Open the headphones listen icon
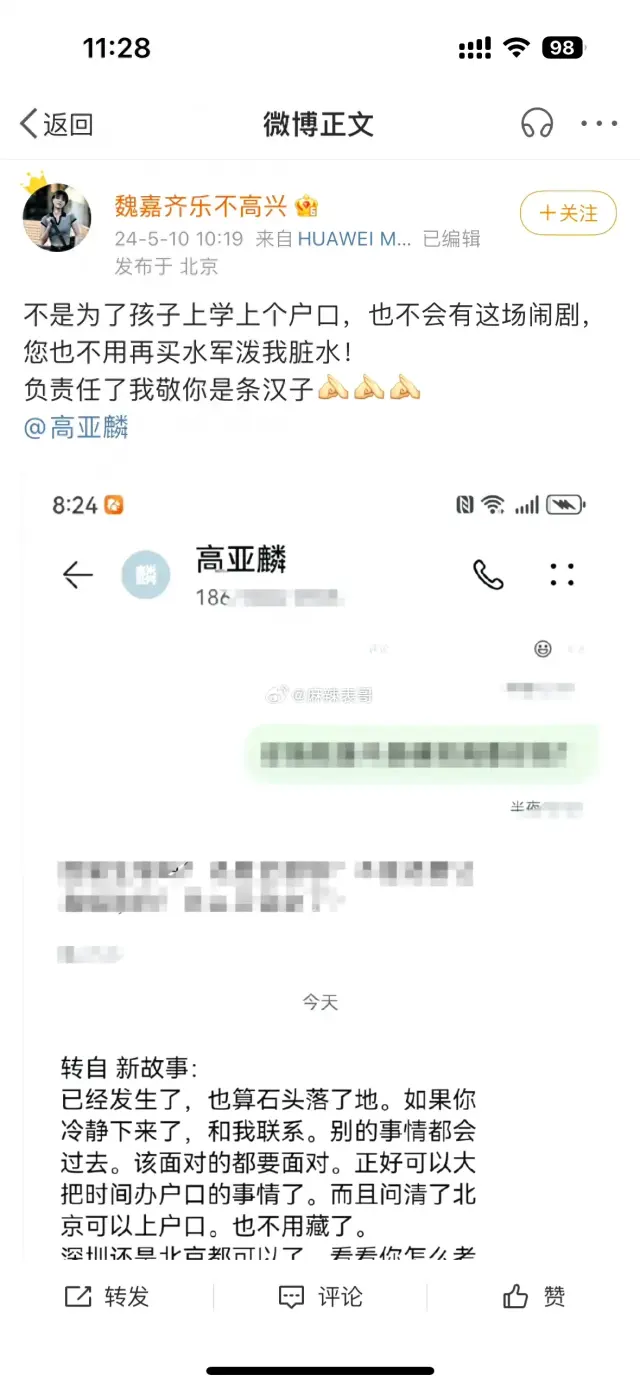640x1388 pixels. (538, 124)
